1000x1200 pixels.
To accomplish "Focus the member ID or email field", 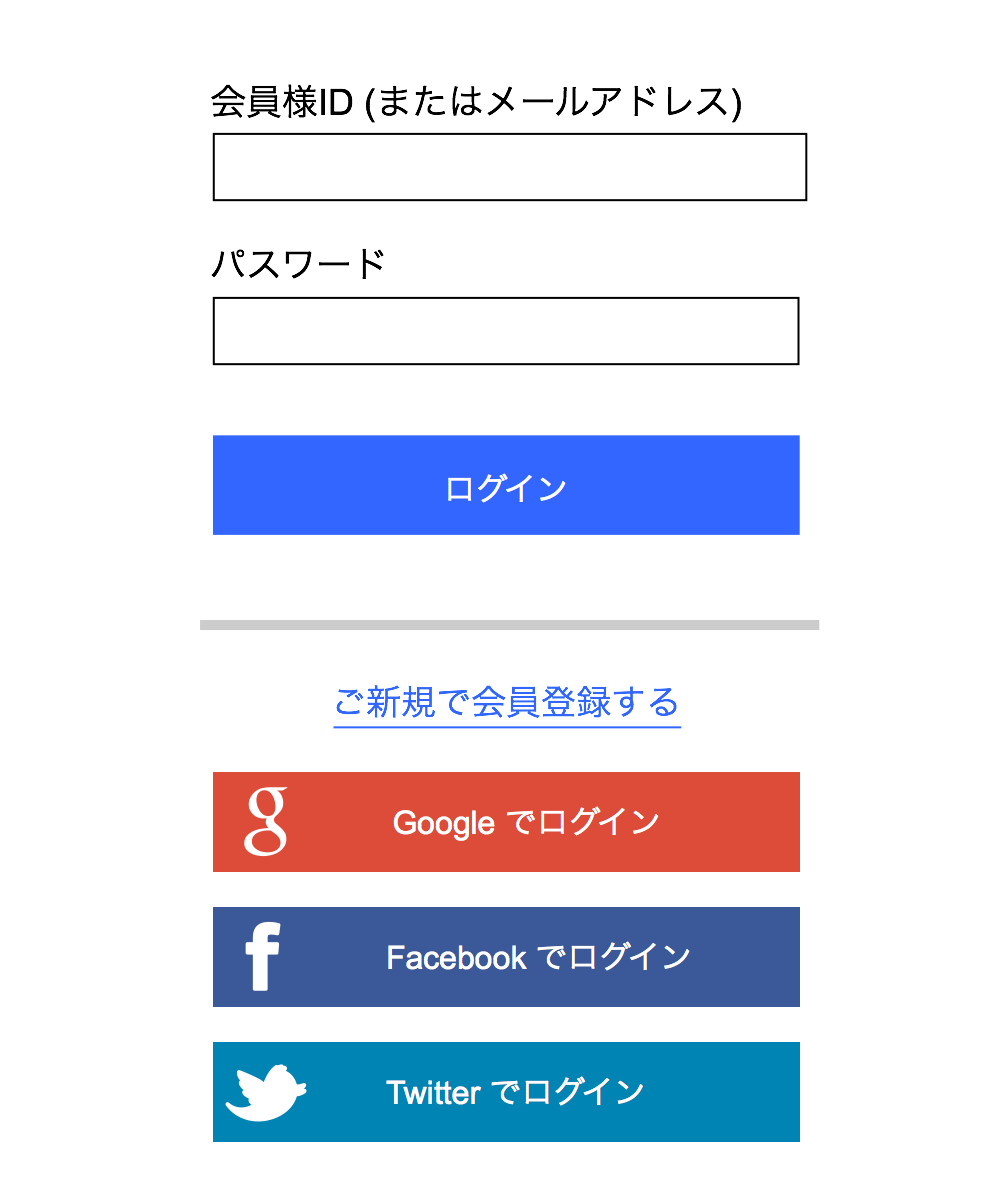I will [509, 167].
